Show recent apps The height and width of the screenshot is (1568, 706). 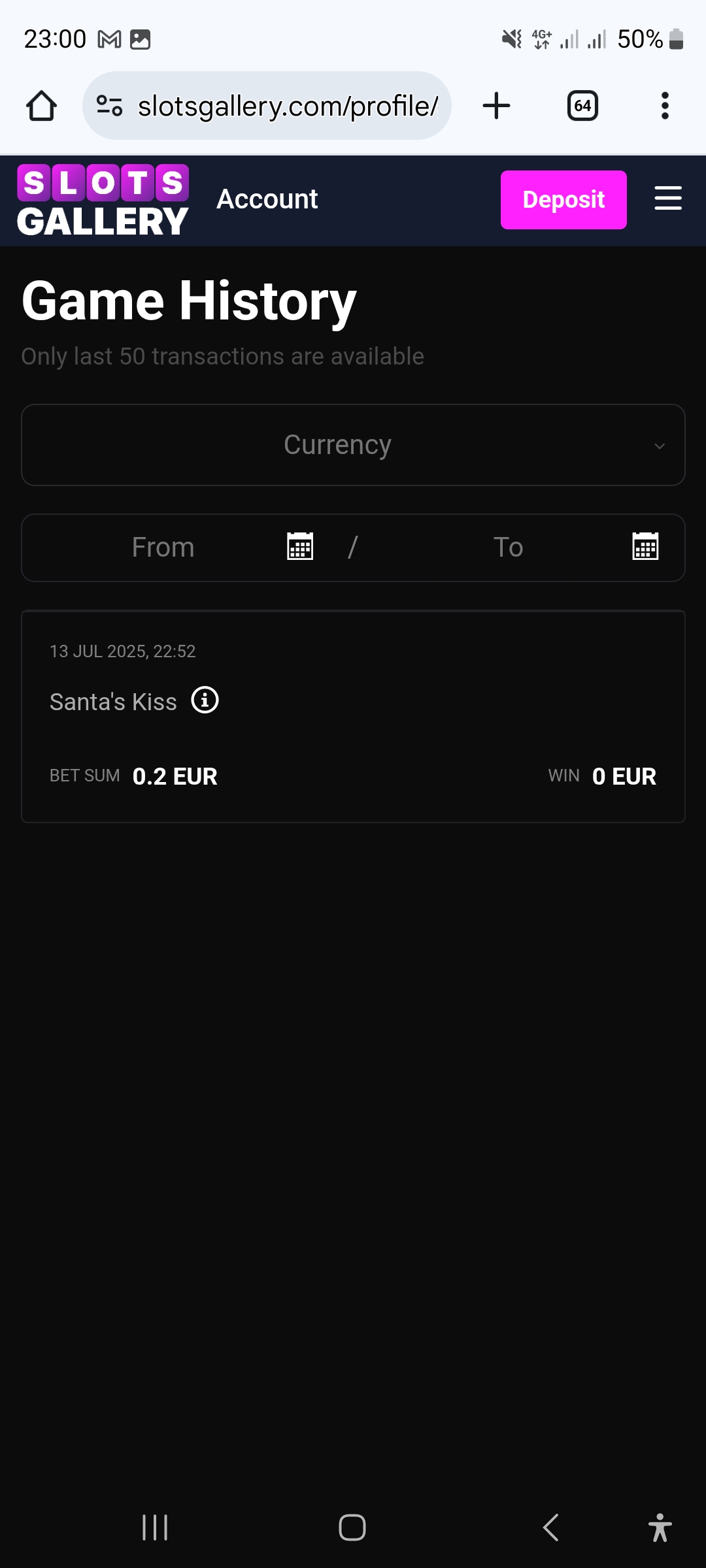155,1527
